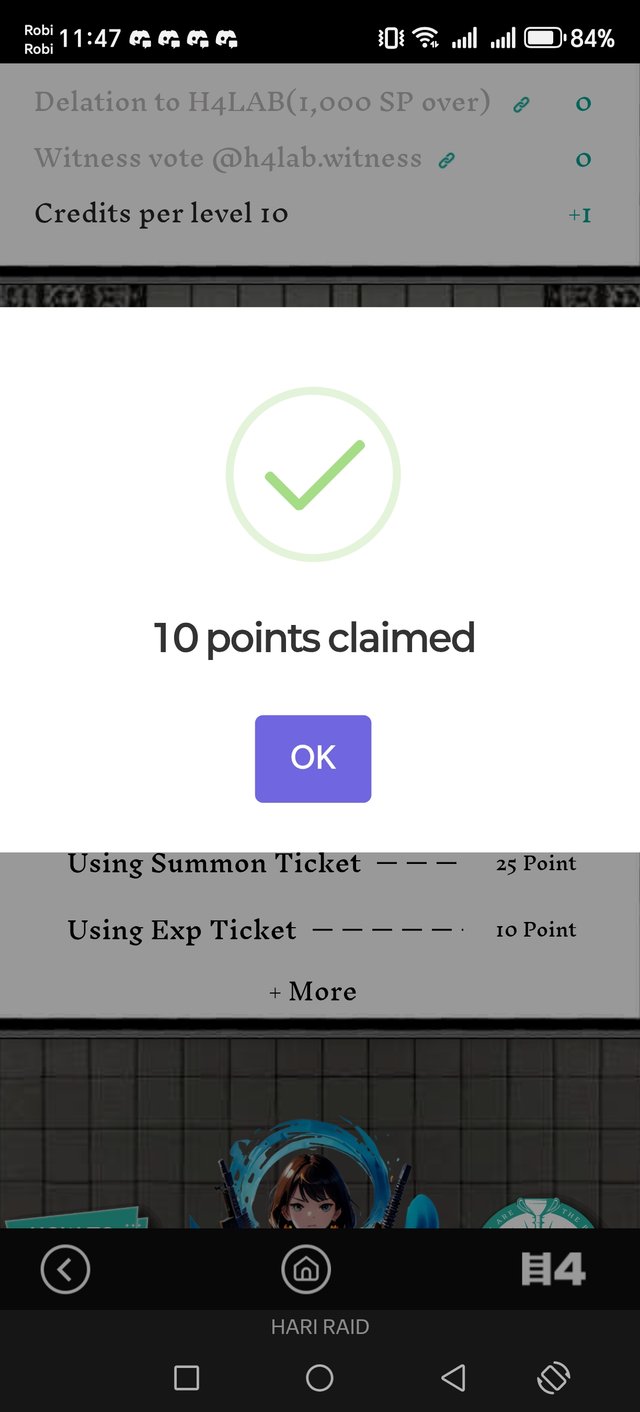Open the home icon in bottom bar
This screenshot has height=1412, width=640.
pyautogui.click(x=306, y=1270)
